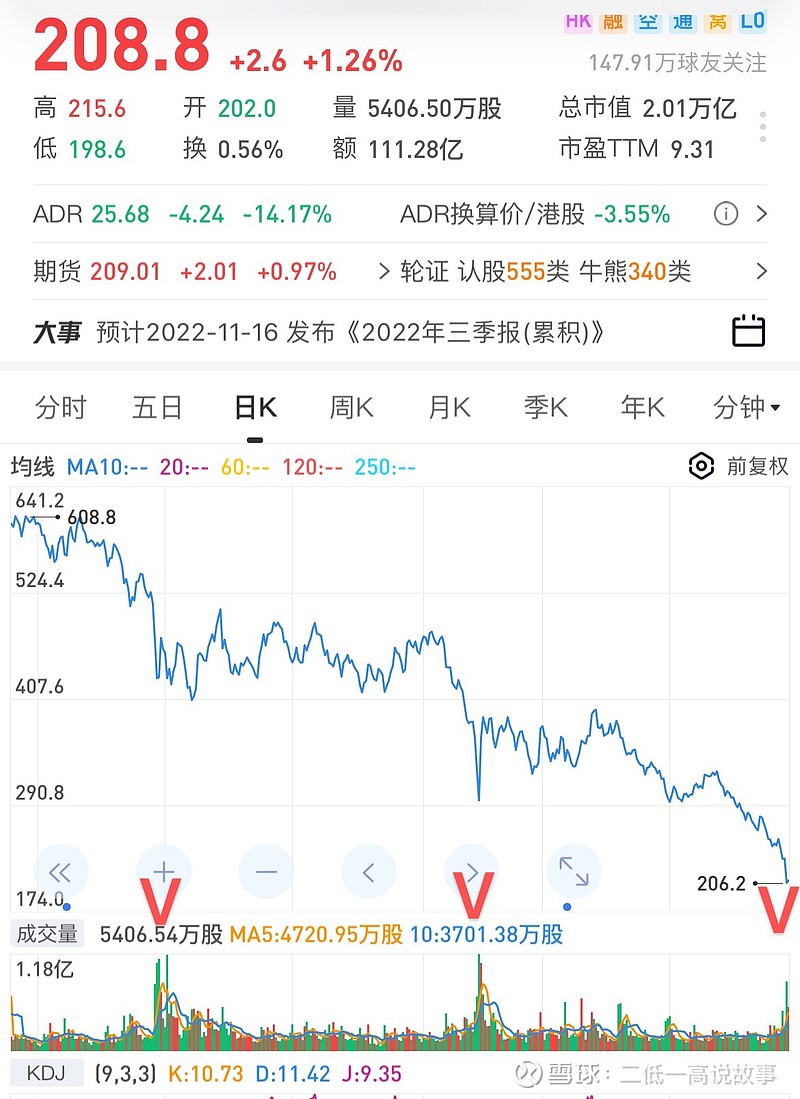
Task: Click the chart zoom-out minus icon
Action: [x=266, y=871]
